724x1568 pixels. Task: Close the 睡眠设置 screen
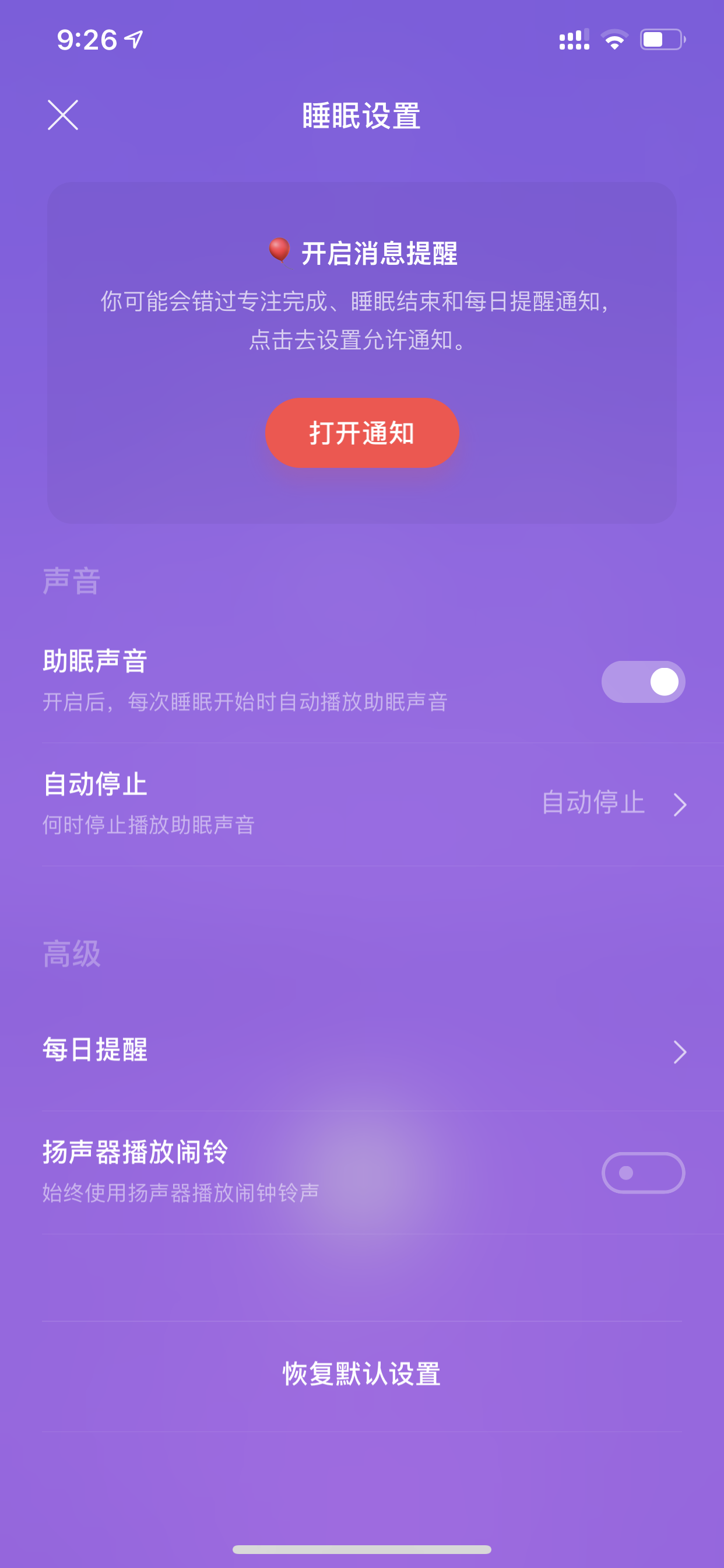click(x=64, y=115)
